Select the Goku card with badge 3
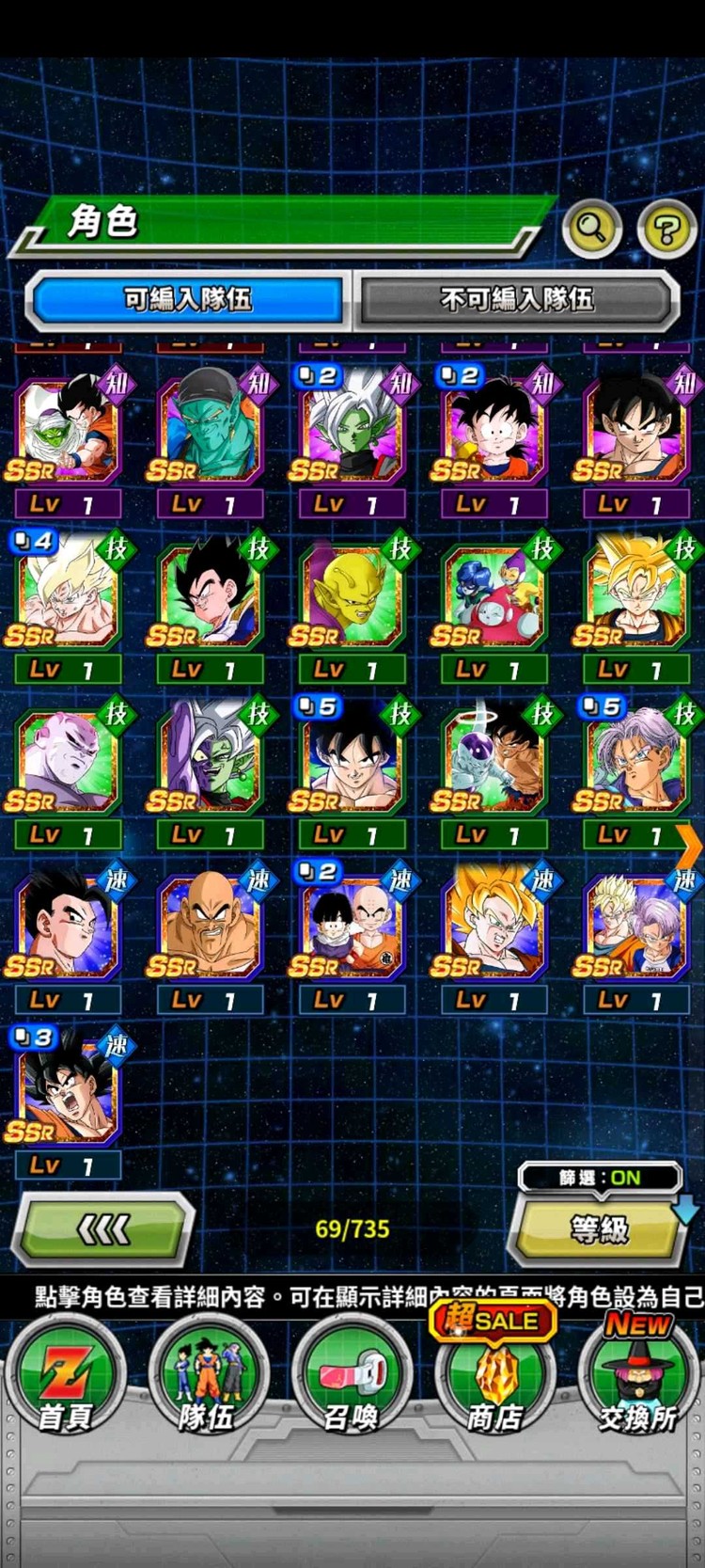 (67, 1092)
